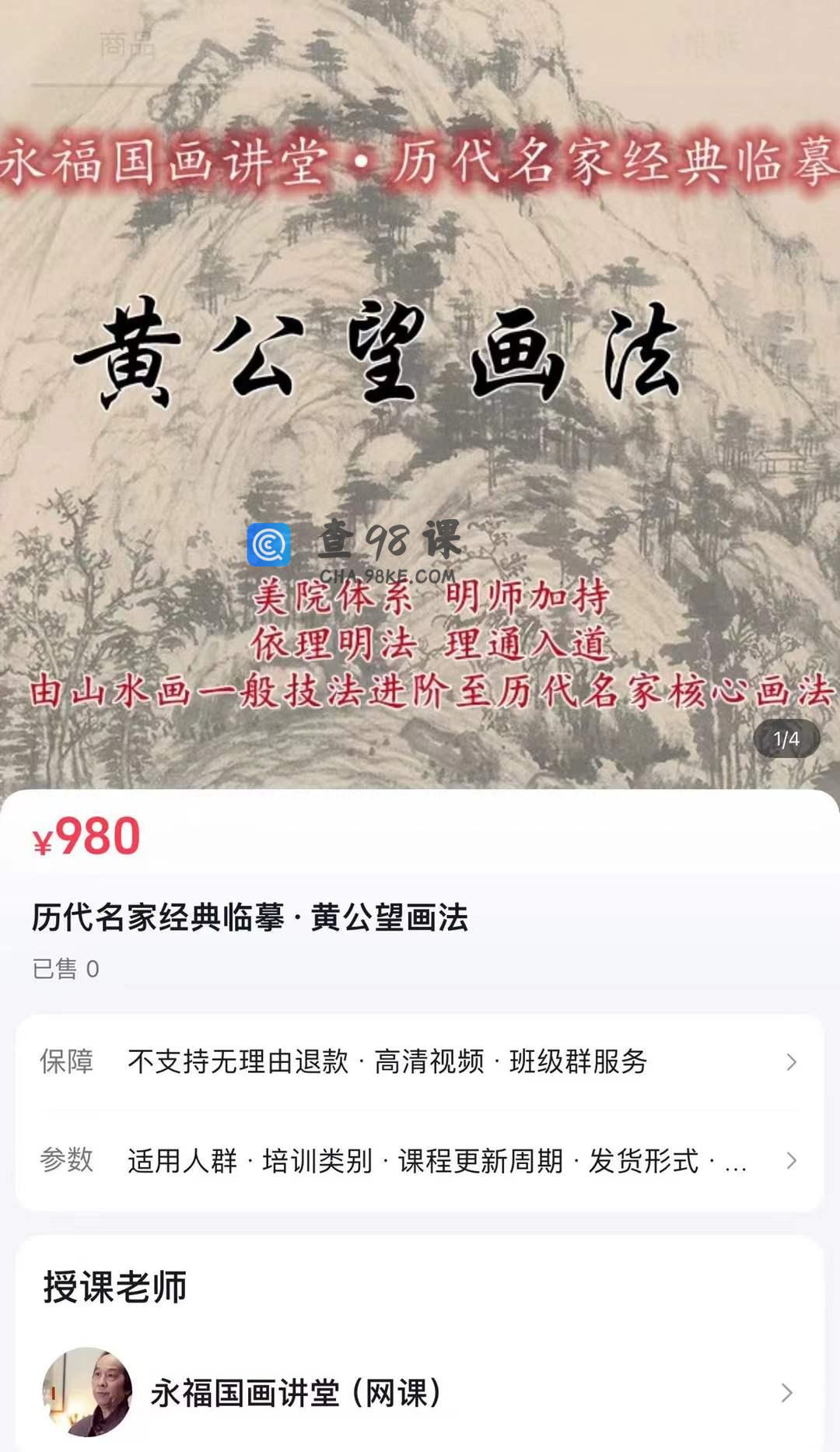Switch to the faint 商品 tab
Image resolution: width=840 pixels, height=1452 pixels.
pyautogui.click(x=127, y=45)
